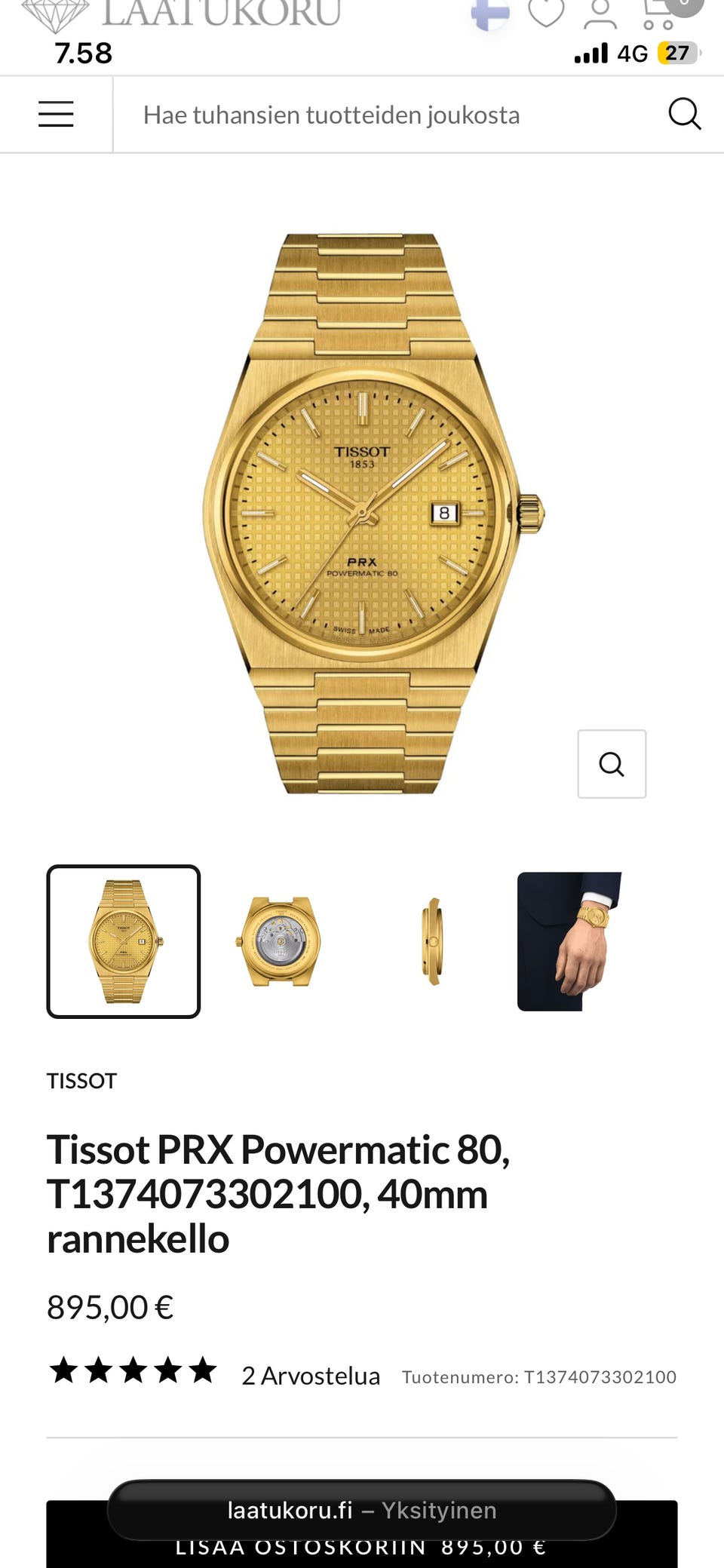The width and height of the screenshot is (724, 1568).
Task: Tap the laatukoru.fi address bar
Action: [x=362, y=1510]
